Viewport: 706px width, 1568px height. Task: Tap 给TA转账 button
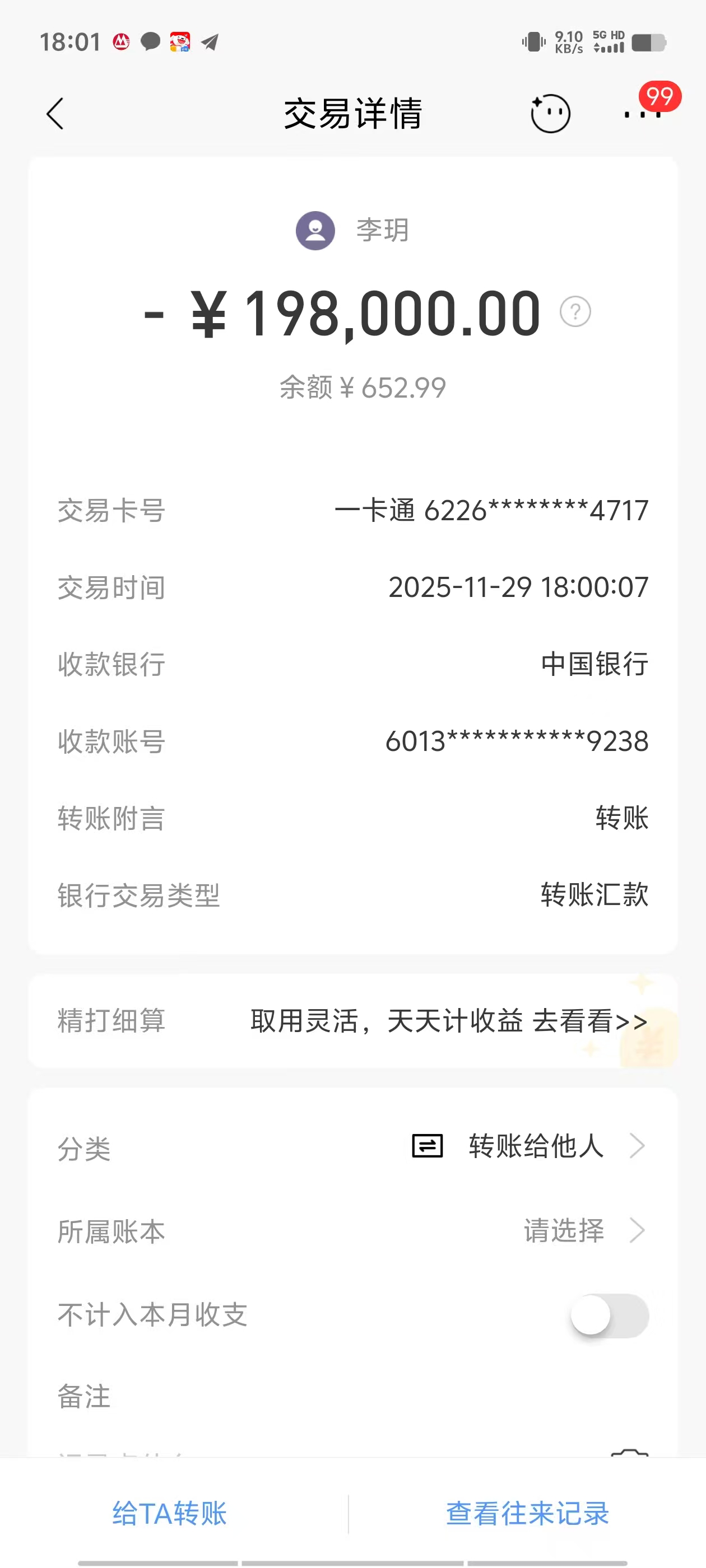pos(170,1513)
